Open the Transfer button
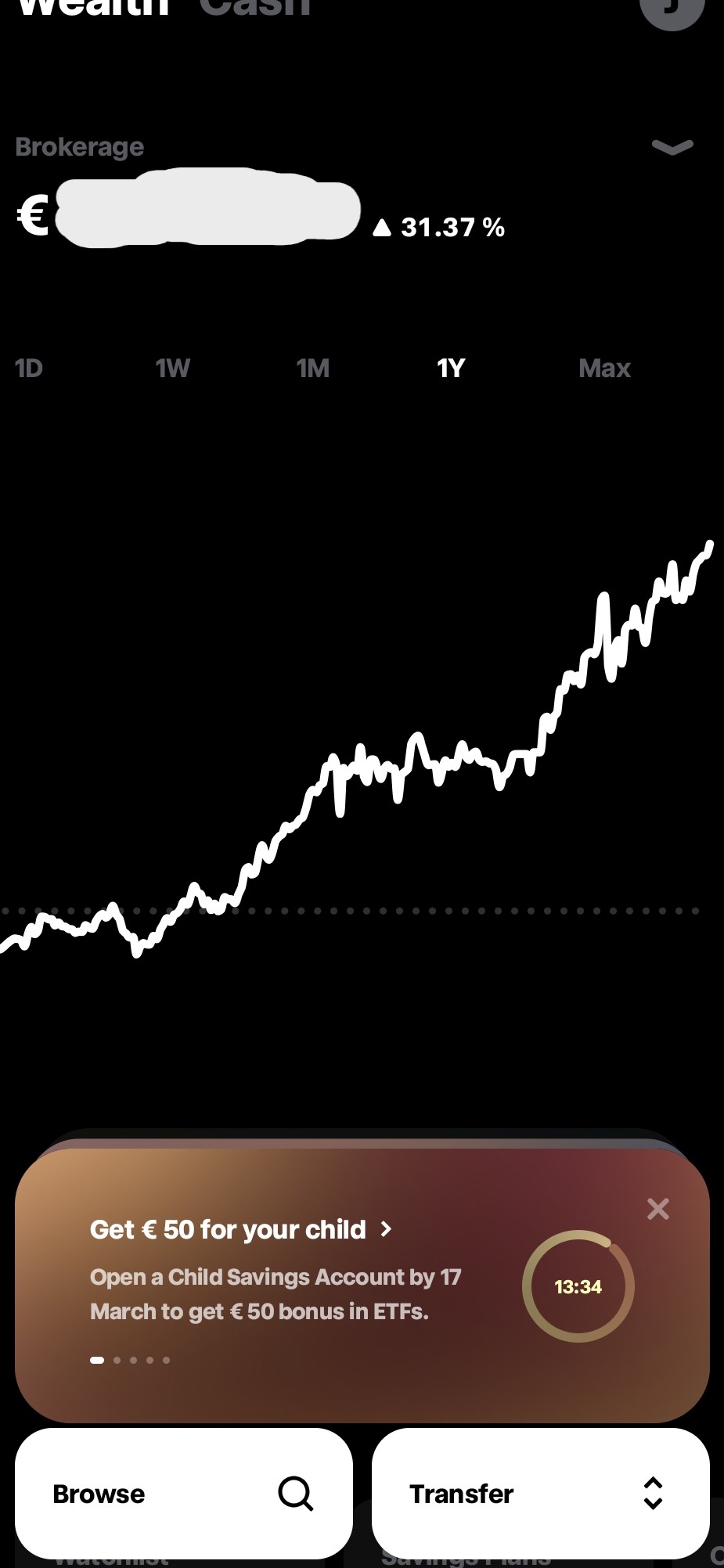Screen dimensions: 724x1568 (x=540, y=1493)
